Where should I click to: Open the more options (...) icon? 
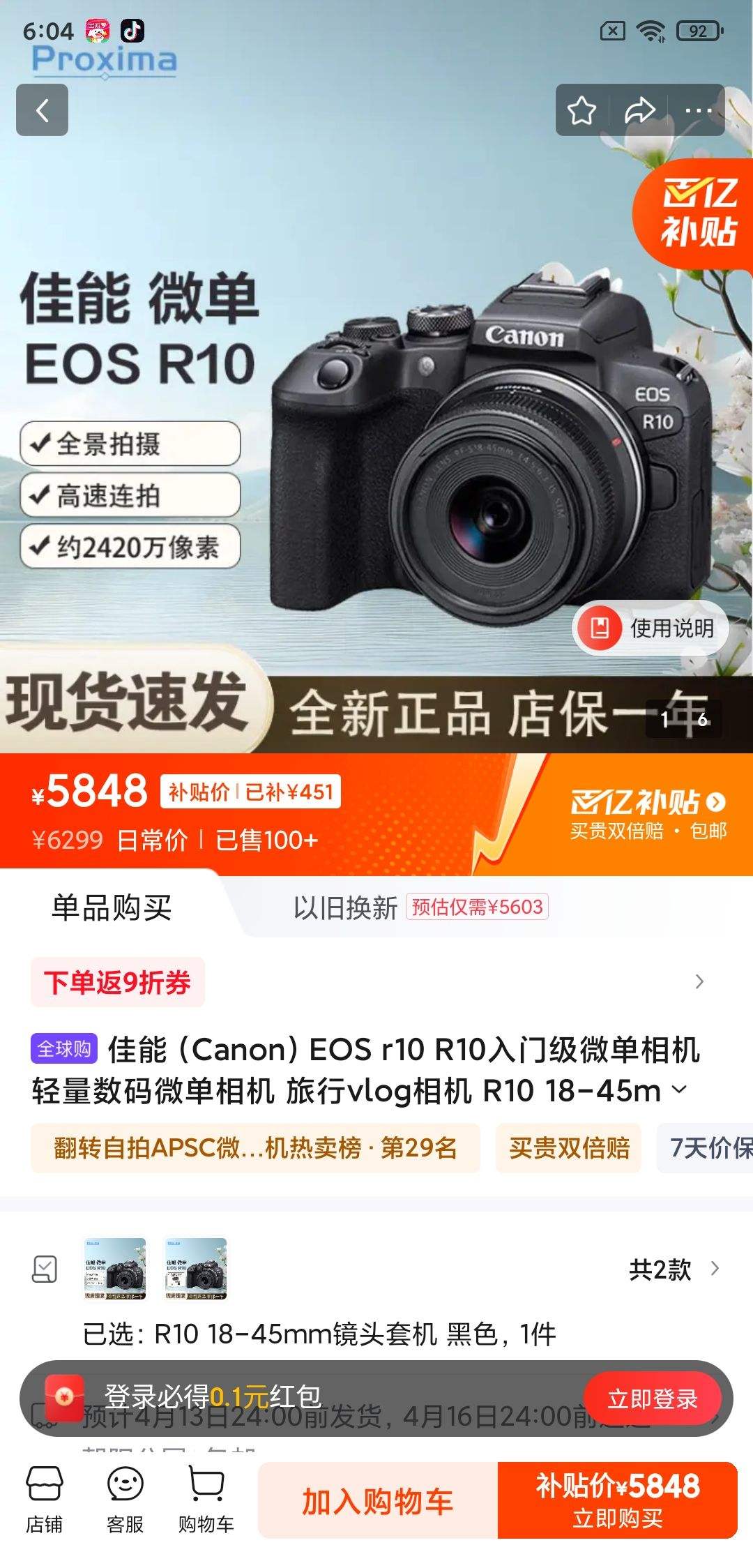point(697,110)
